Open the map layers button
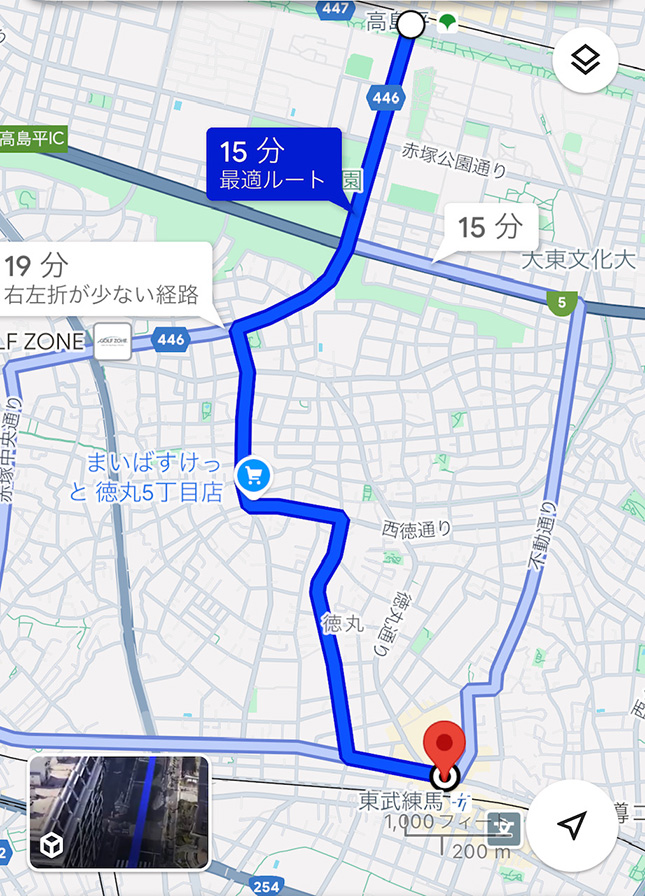Viewport: 645px width, 896px height. pos(586,61)
